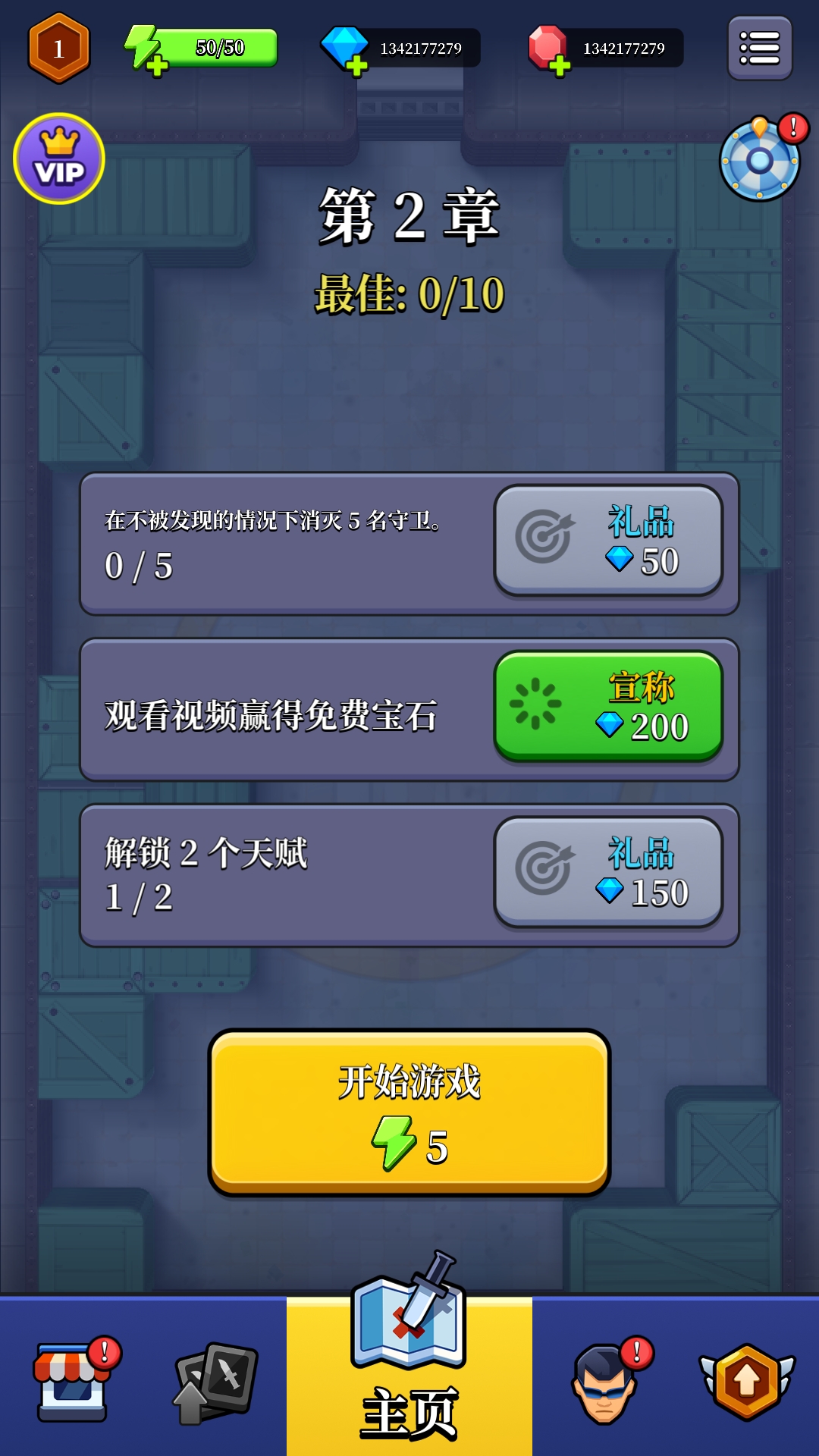Open the lucky spin wheel

(760, 161)
